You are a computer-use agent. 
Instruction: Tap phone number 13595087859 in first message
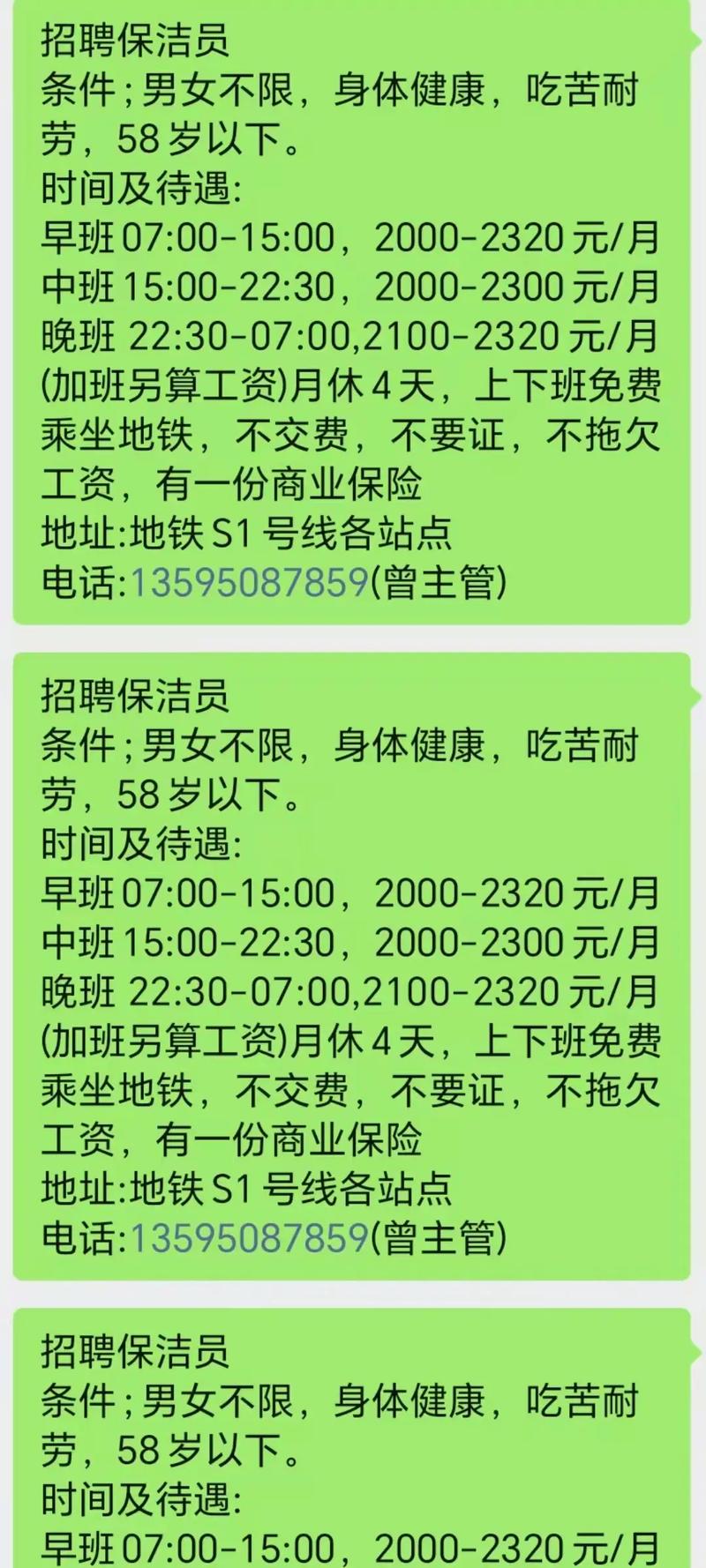[x=250, y=580]
